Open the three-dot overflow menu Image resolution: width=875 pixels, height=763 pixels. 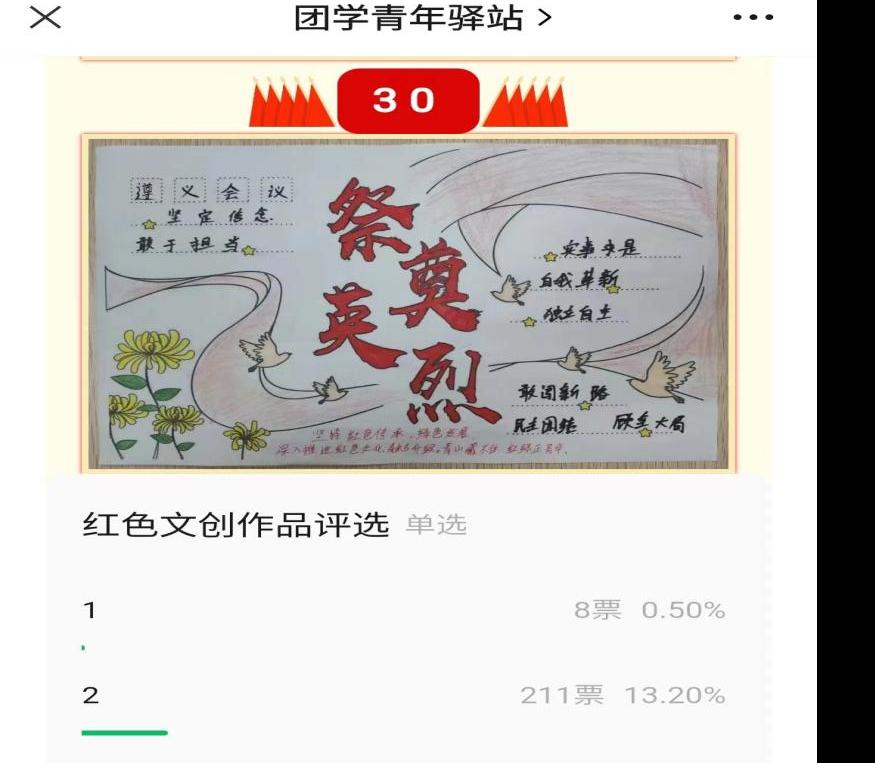tap(752, 18)
